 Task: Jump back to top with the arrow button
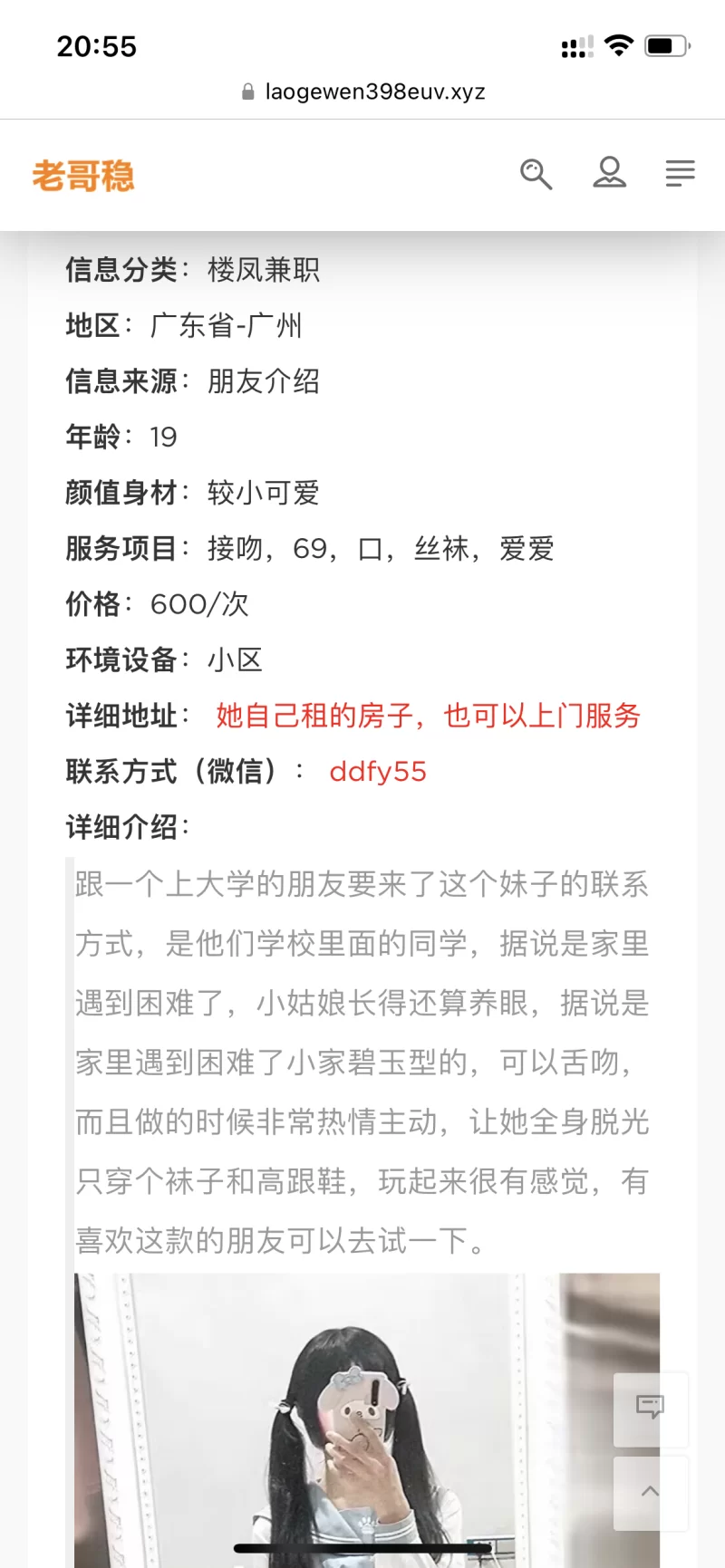650,1492
